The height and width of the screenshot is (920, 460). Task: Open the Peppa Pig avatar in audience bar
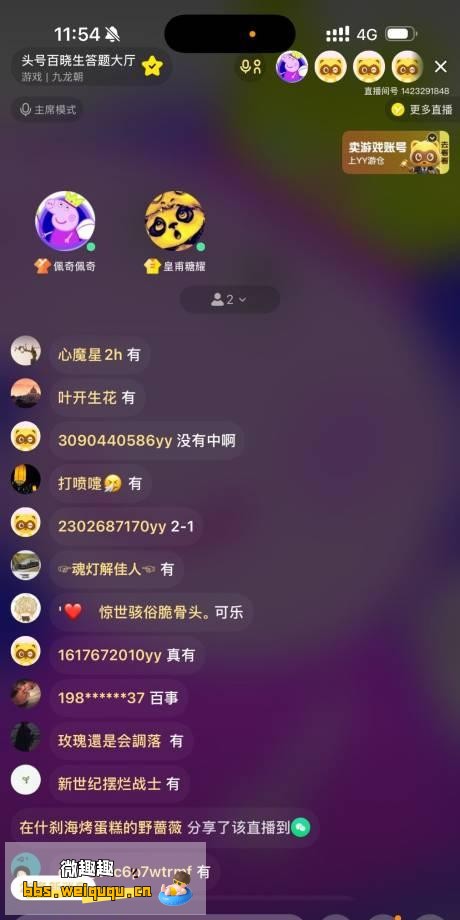point(292,67)
